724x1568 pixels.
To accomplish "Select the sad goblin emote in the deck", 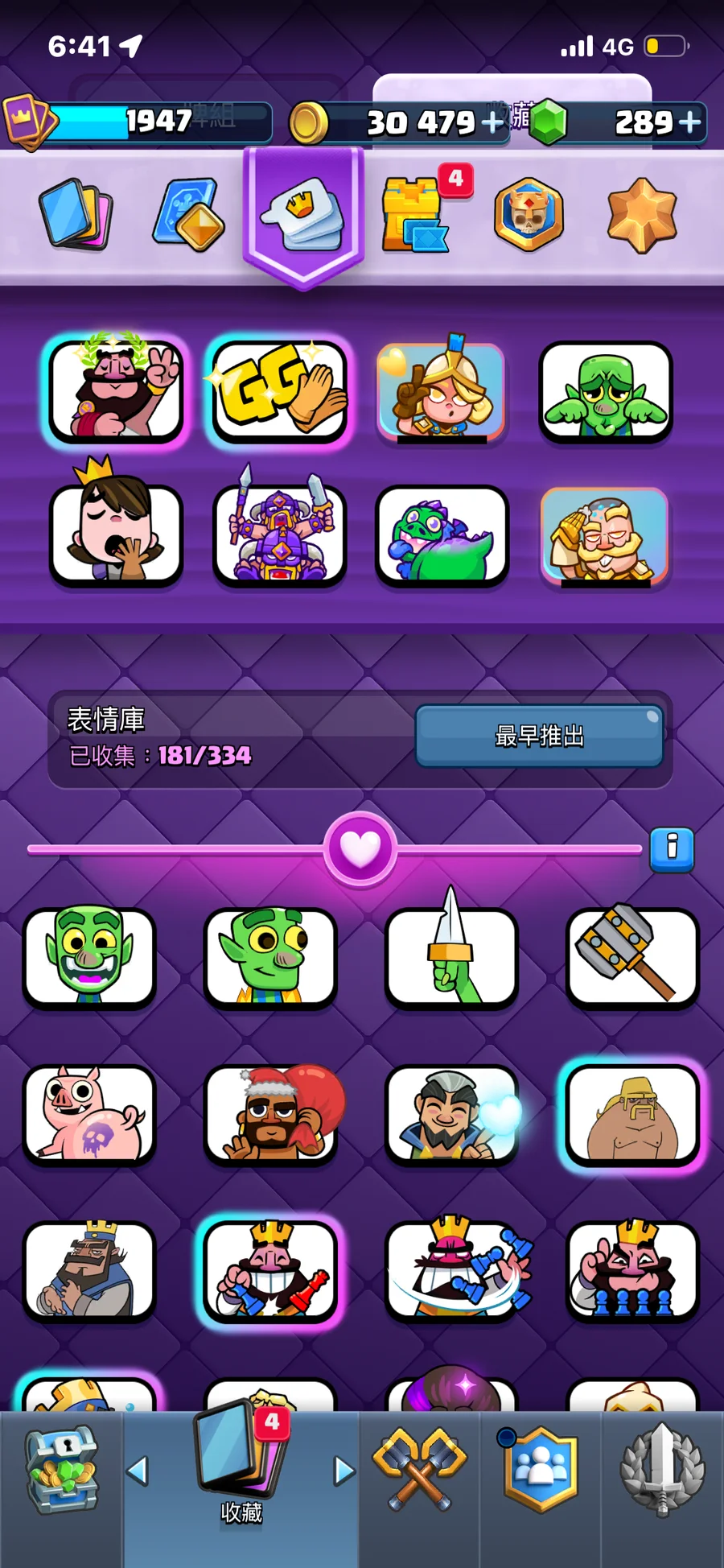I will point(605,391).
